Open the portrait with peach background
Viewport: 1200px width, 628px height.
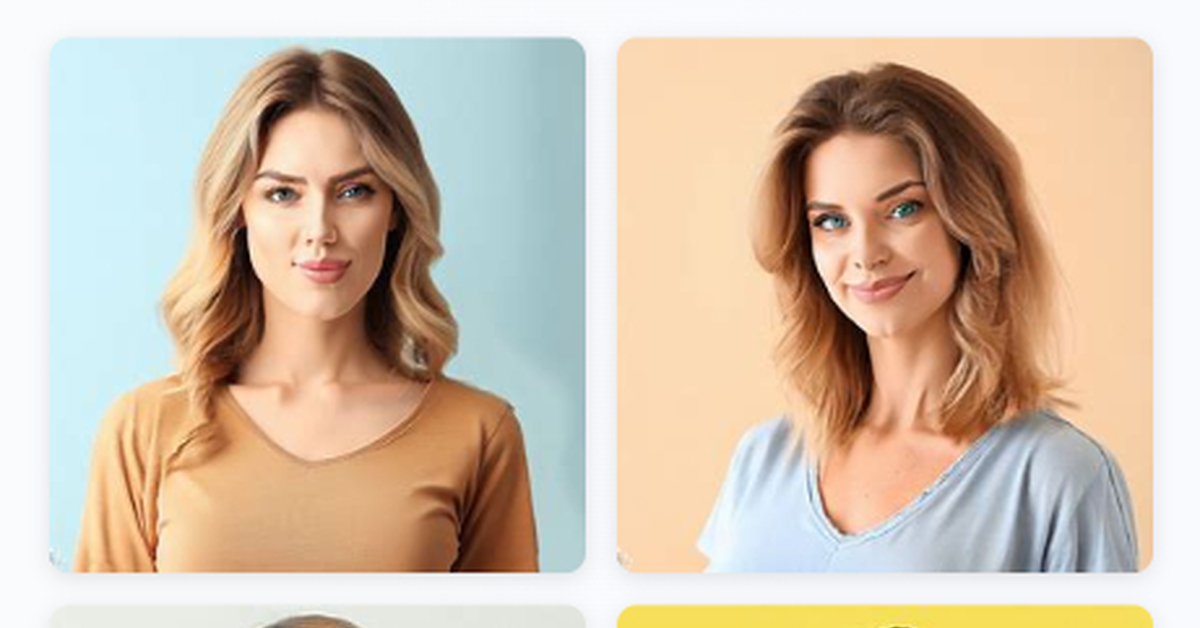tap(884, 304)
